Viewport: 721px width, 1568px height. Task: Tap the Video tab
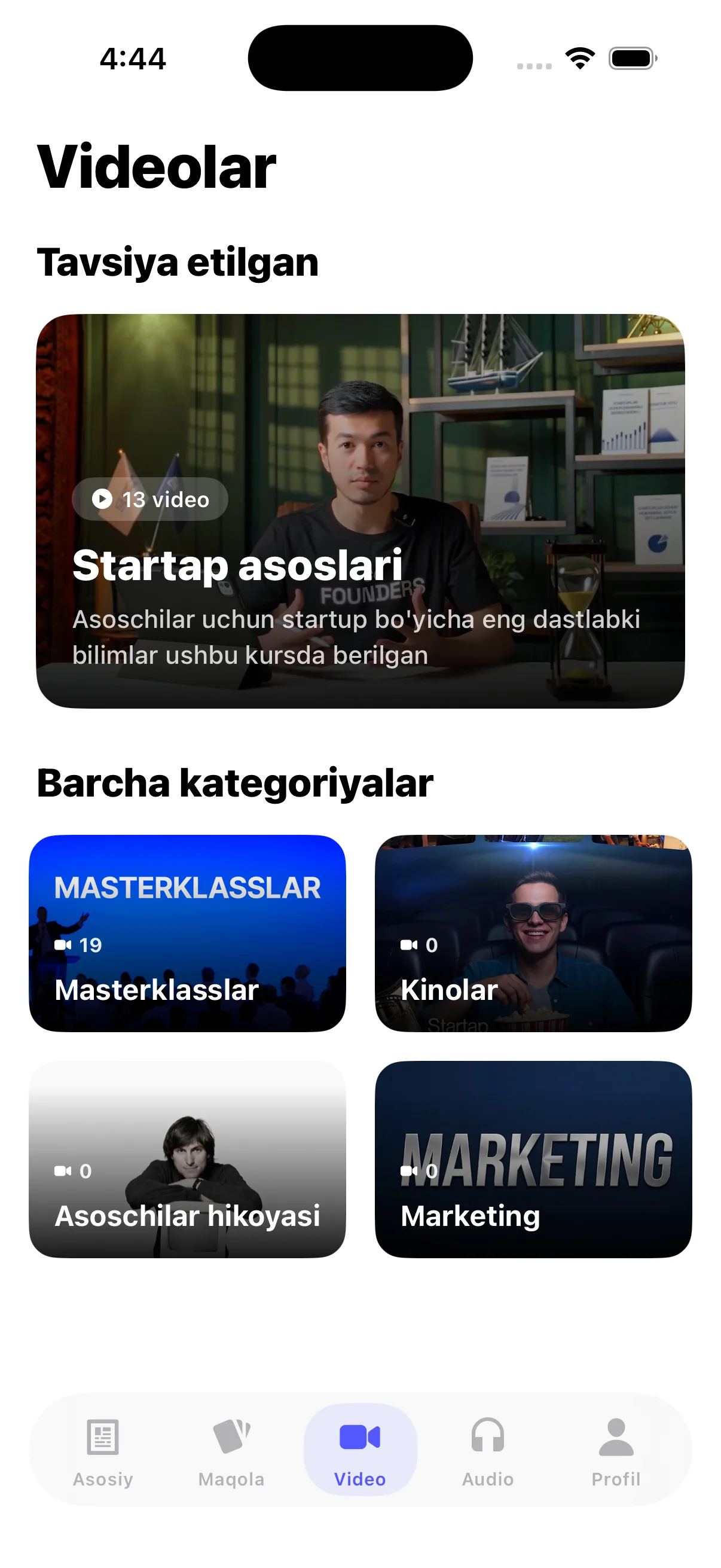(x=360, y=1450)
